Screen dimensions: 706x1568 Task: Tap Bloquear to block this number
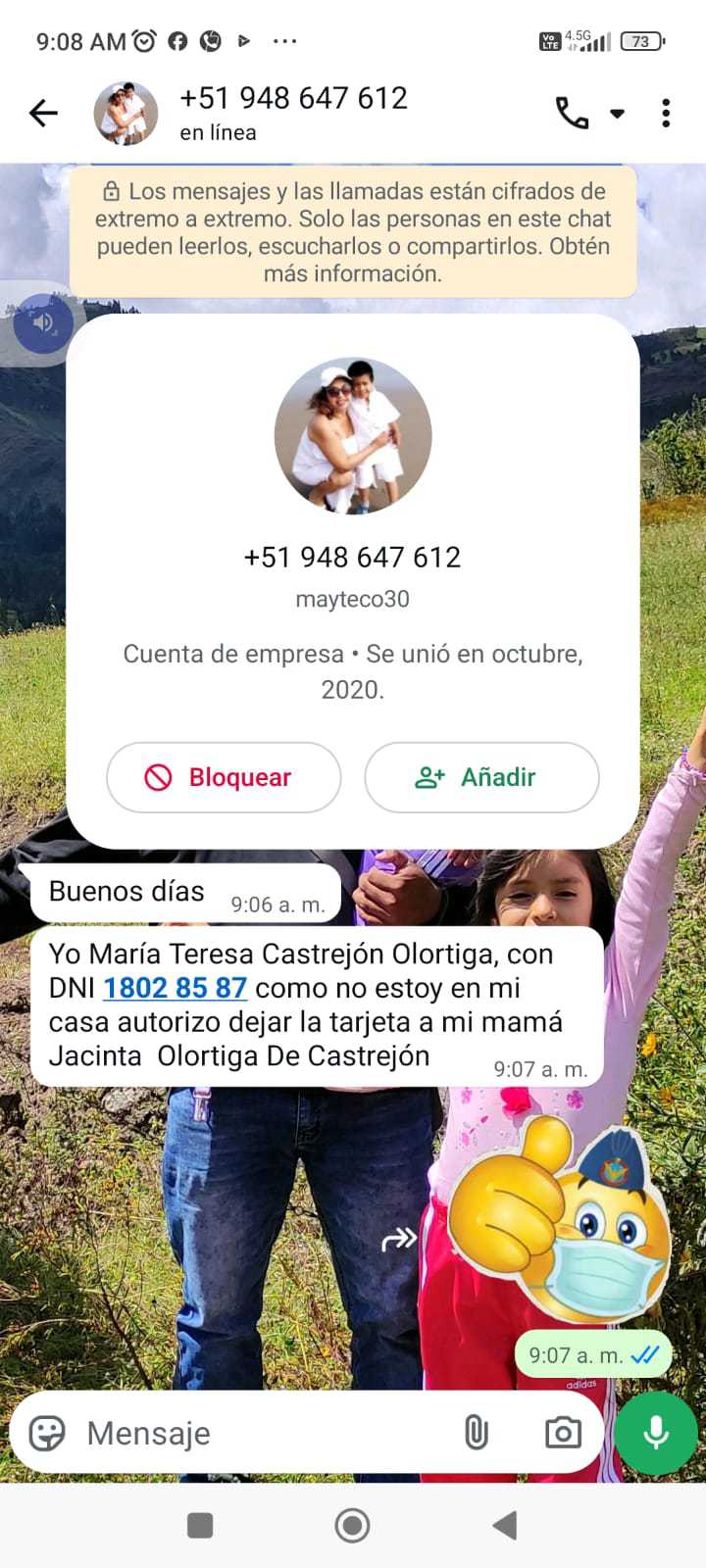(x=224, y=777)
